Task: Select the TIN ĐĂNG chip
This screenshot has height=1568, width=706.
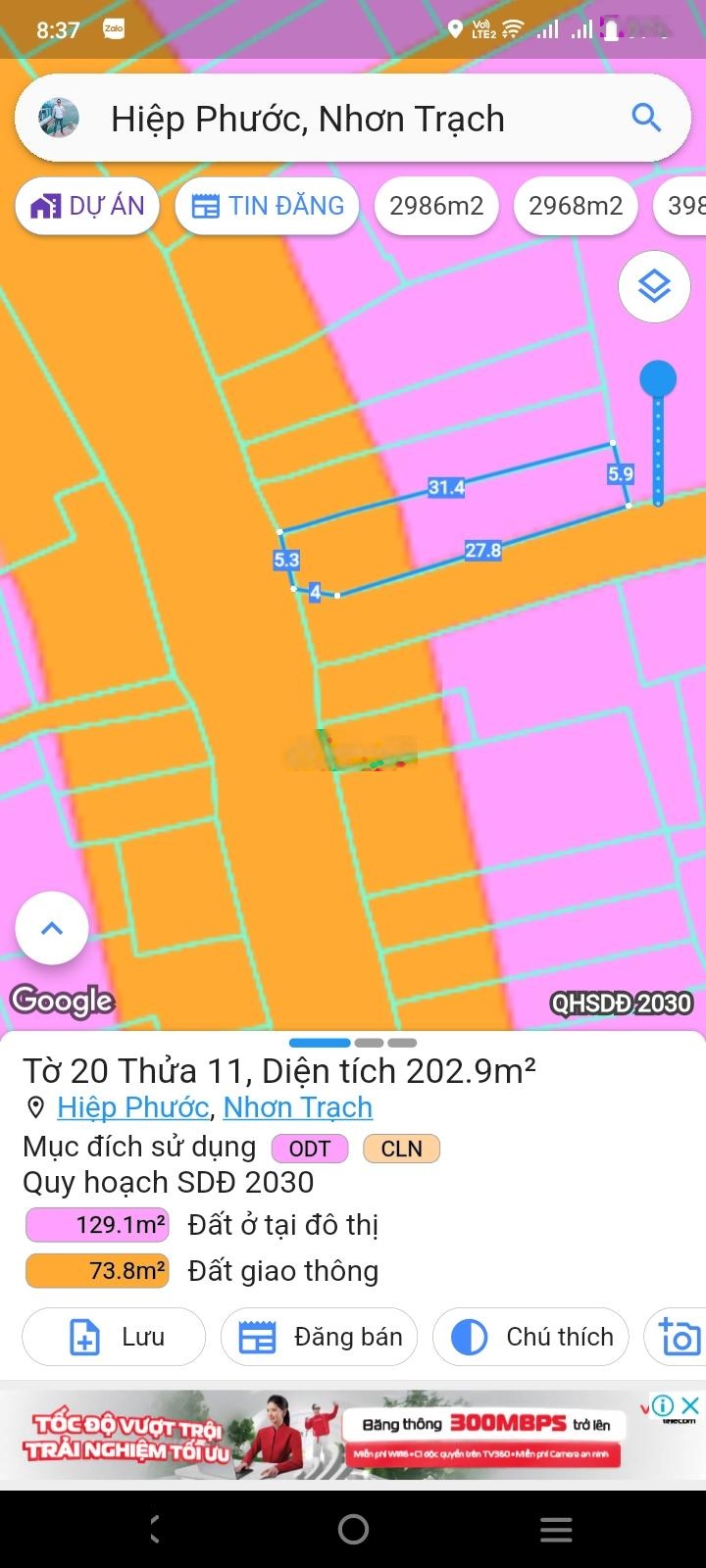Action: [267, 206]
